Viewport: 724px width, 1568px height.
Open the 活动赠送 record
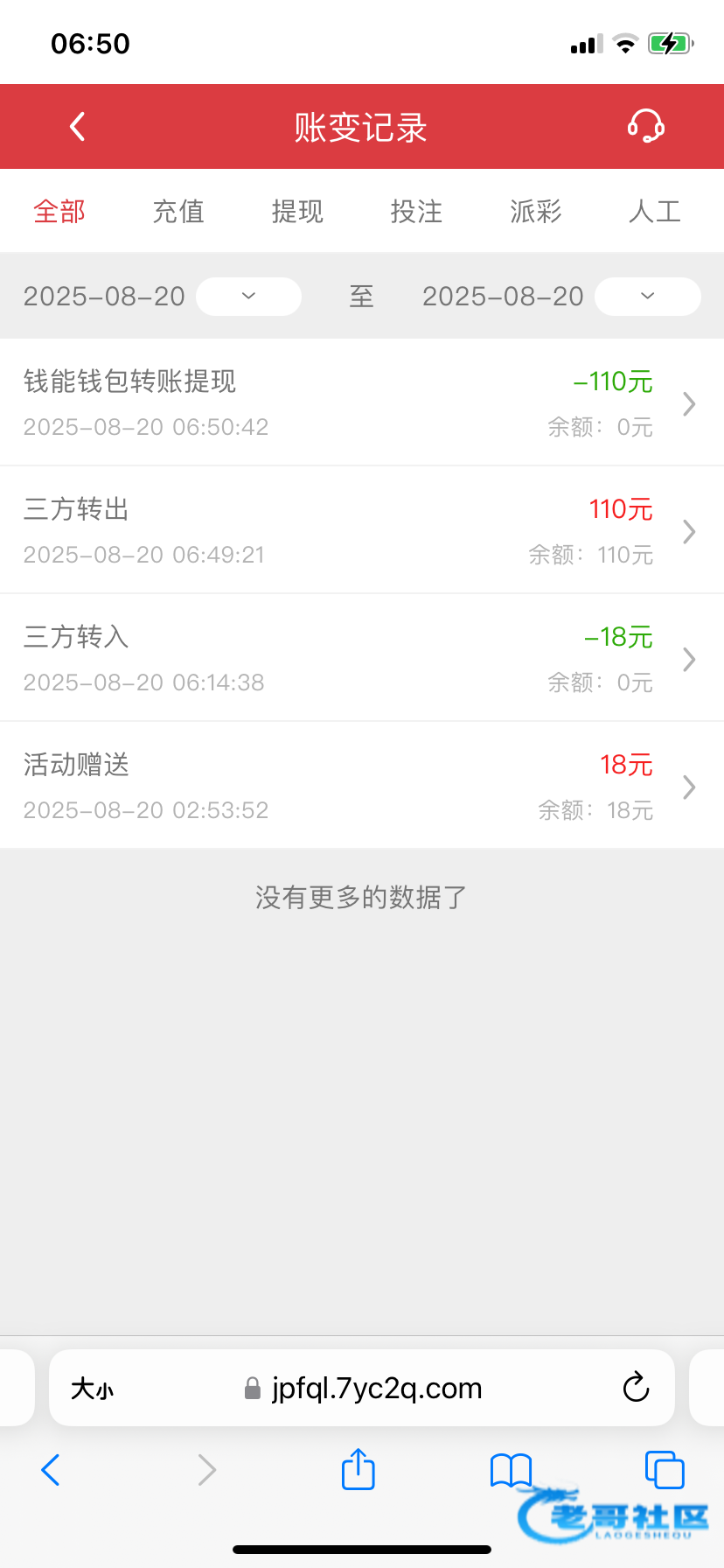(361, 786)
